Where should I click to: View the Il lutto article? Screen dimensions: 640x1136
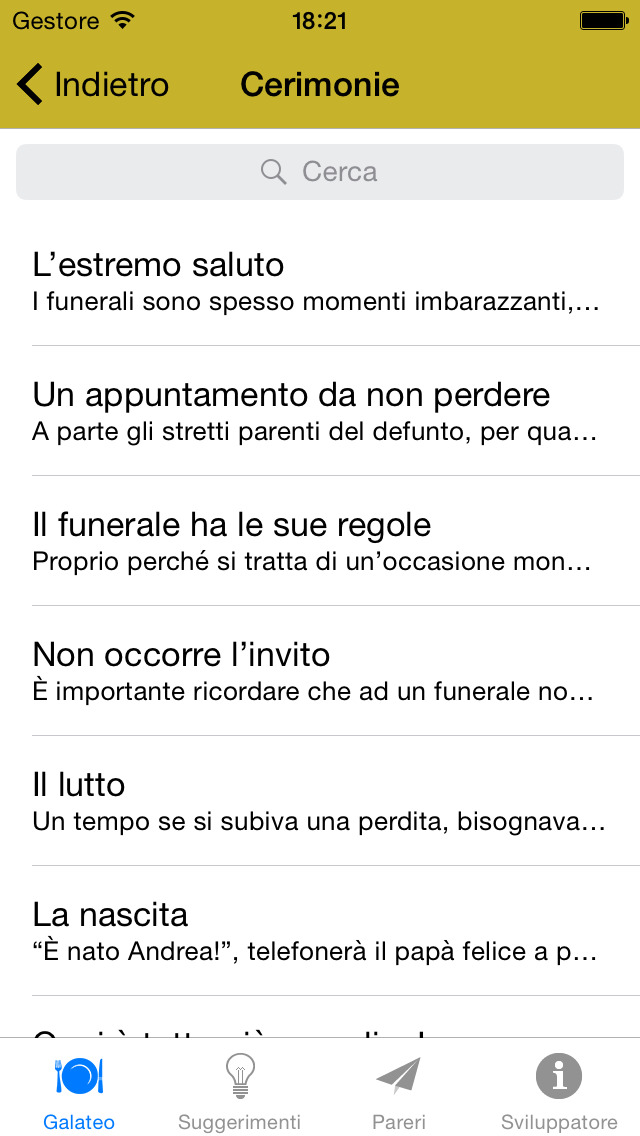tap(320, 800)
